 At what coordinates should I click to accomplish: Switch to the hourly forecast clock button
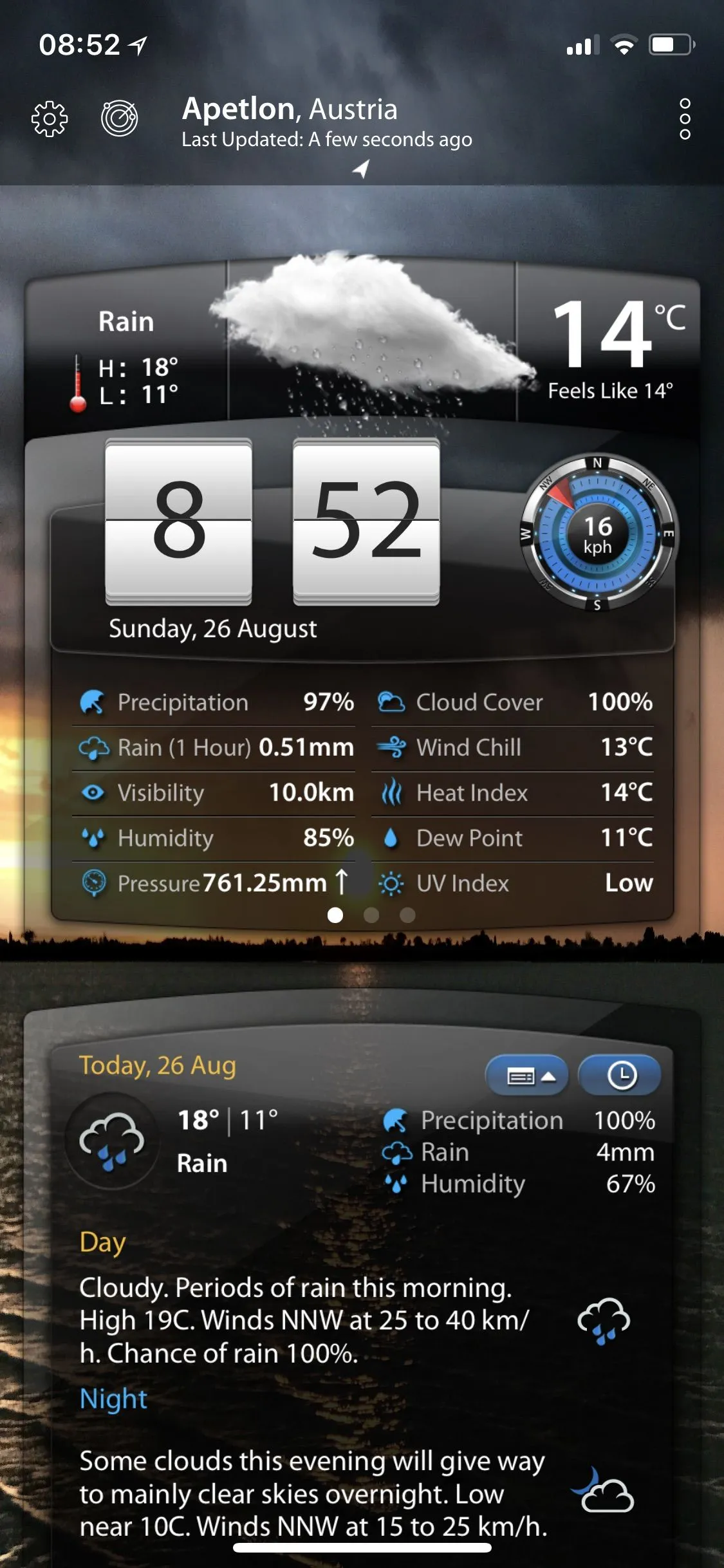620,1076
